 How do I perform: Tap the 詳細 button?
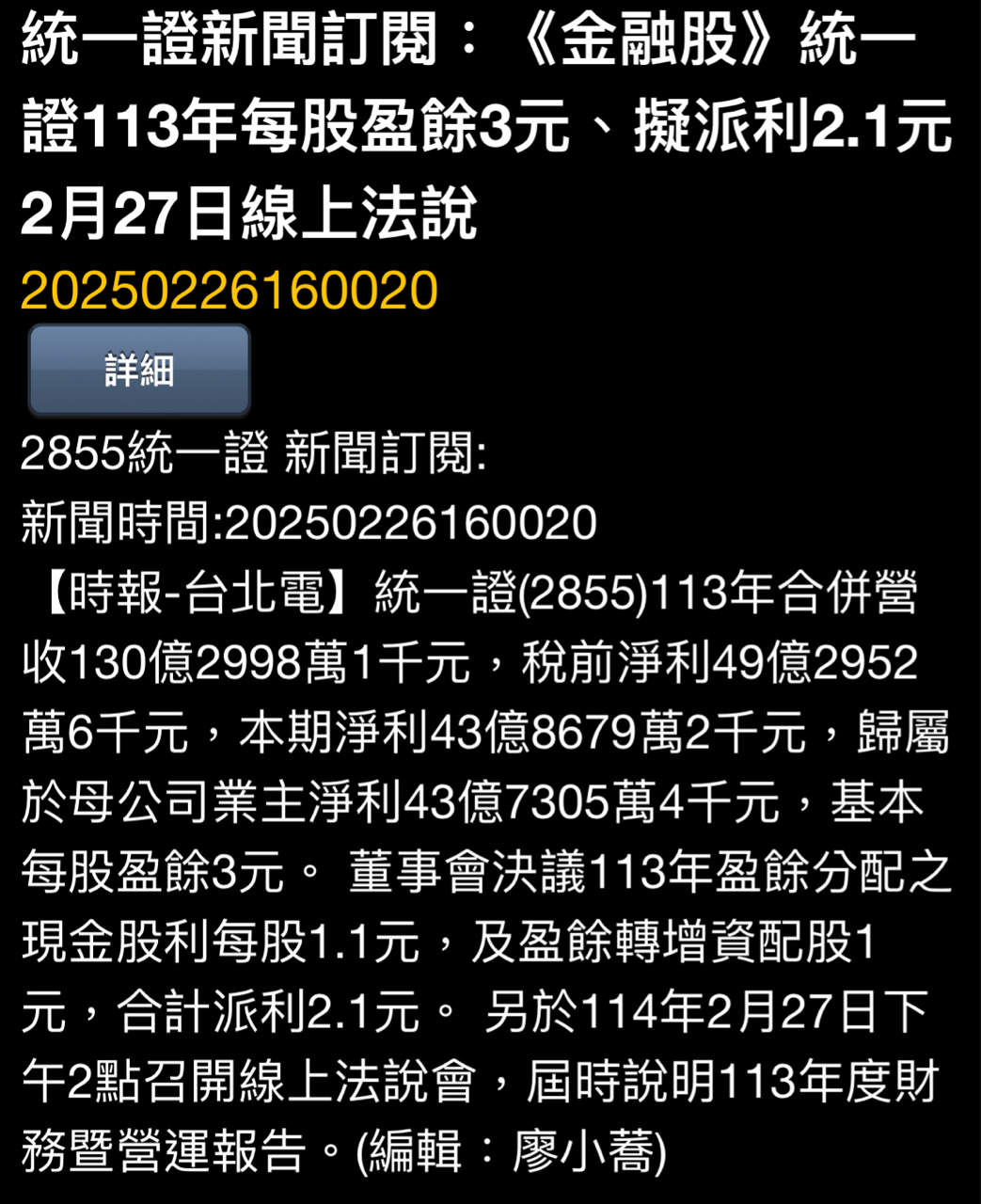[139, 370]
